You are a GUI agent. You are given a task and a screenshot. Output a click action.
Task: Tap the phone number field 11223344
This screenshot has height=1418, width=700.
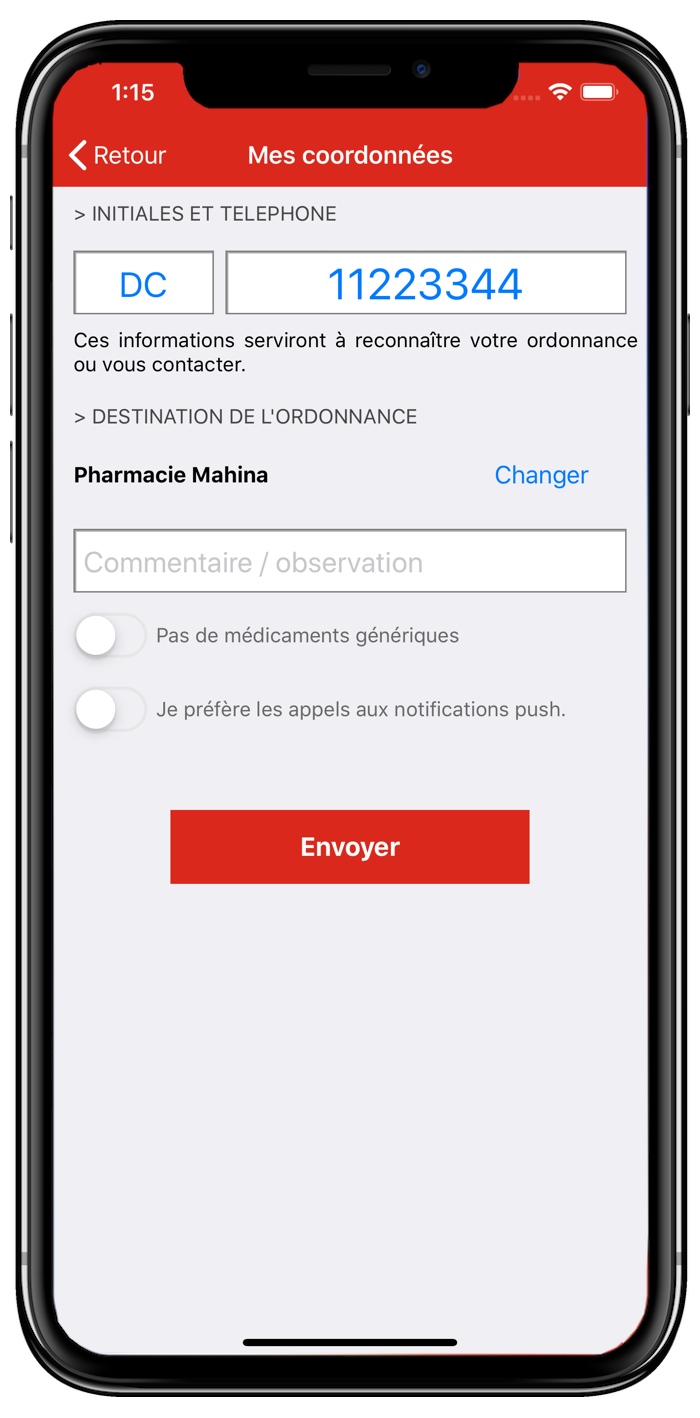tap(426, 284)
